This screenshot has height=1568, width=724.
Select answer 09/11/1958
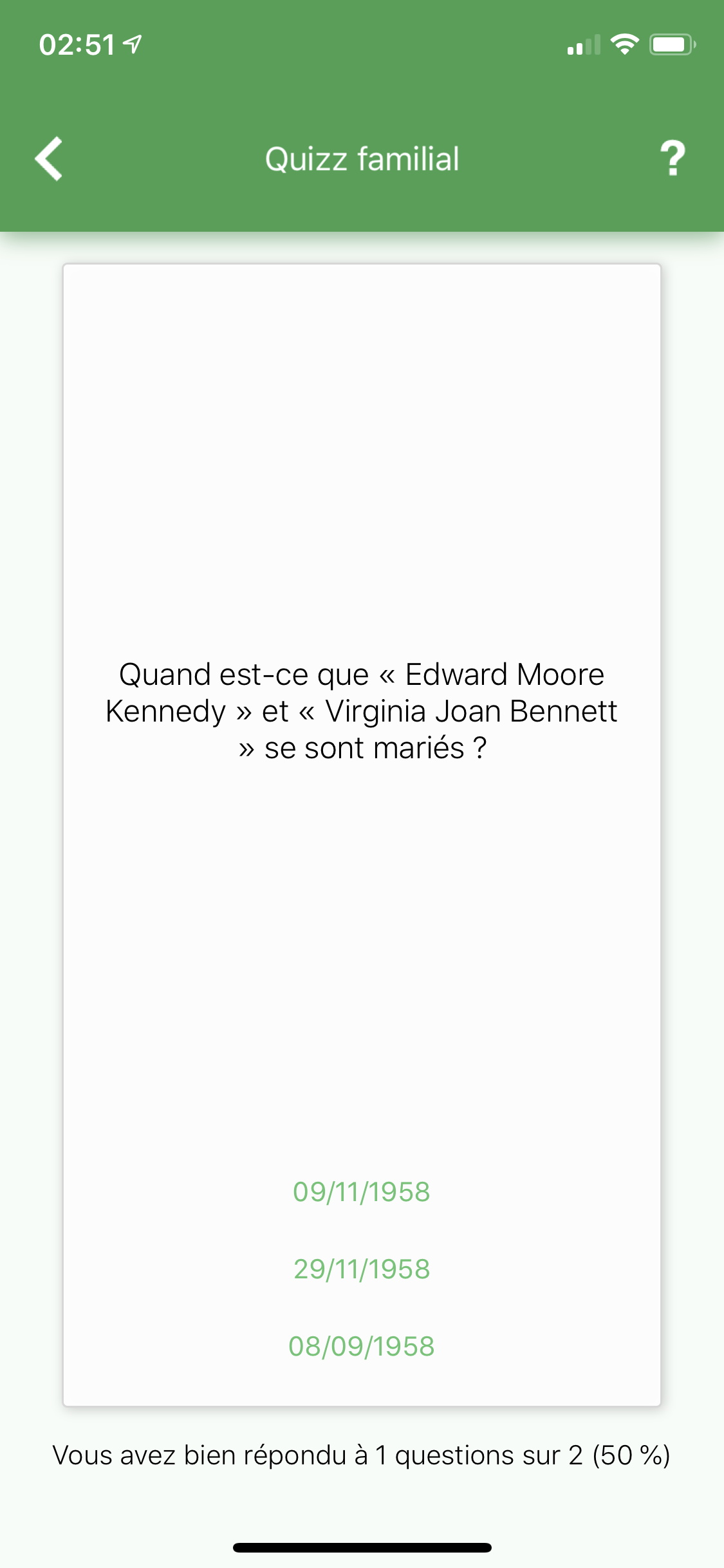[362, 1192]
